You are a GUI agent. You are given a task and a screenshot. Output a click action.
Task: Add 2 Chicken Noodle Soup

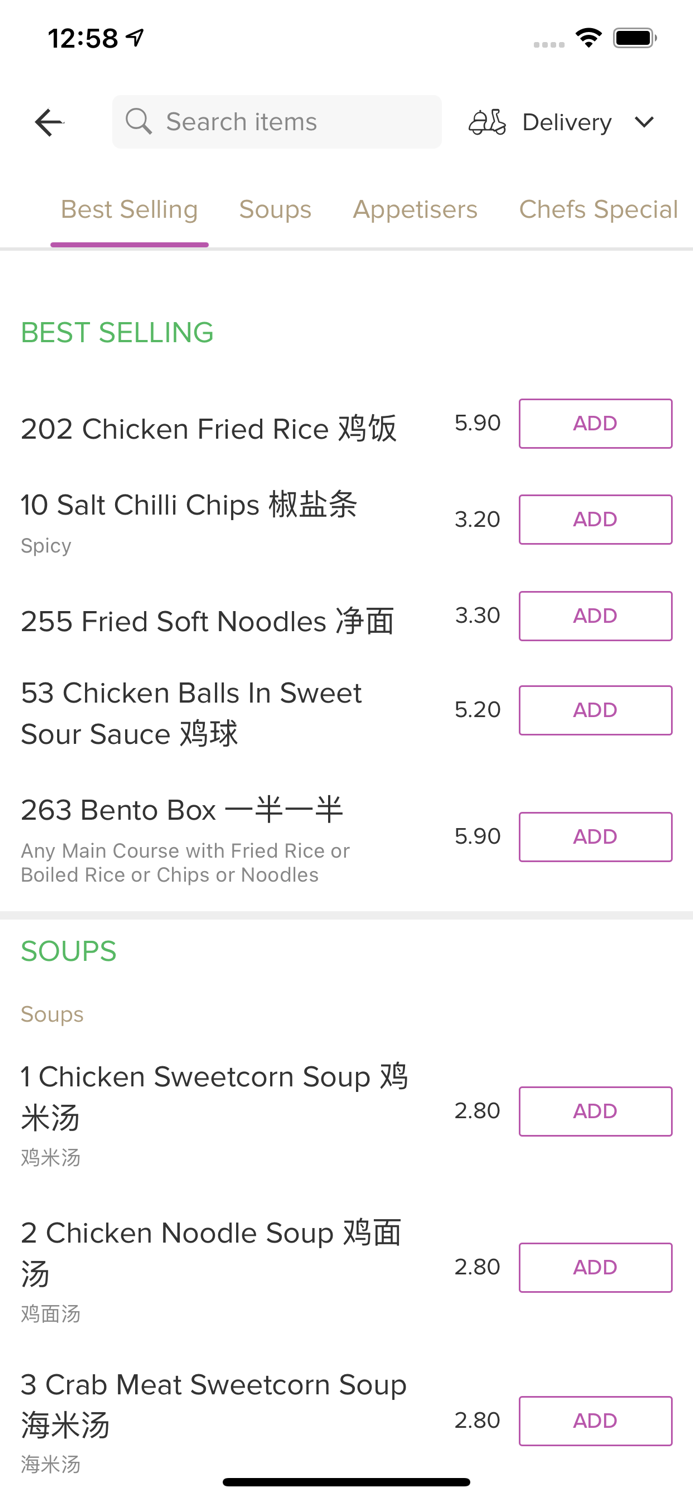pos(595,1267)
